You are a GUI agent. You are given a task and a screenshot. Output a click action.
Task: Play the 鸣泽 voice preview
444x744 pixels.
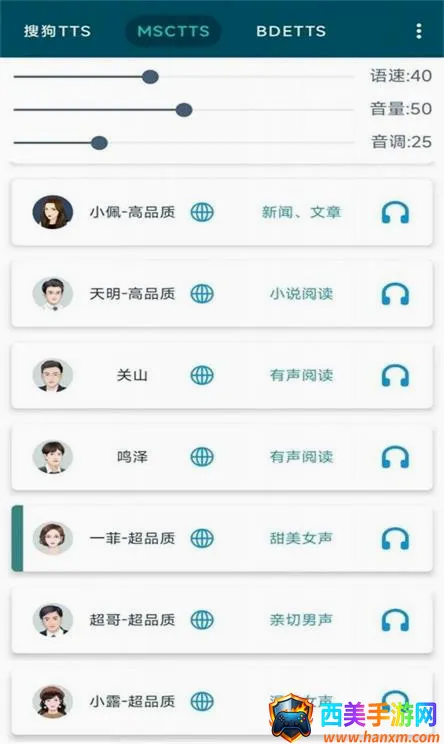(395, 457)
